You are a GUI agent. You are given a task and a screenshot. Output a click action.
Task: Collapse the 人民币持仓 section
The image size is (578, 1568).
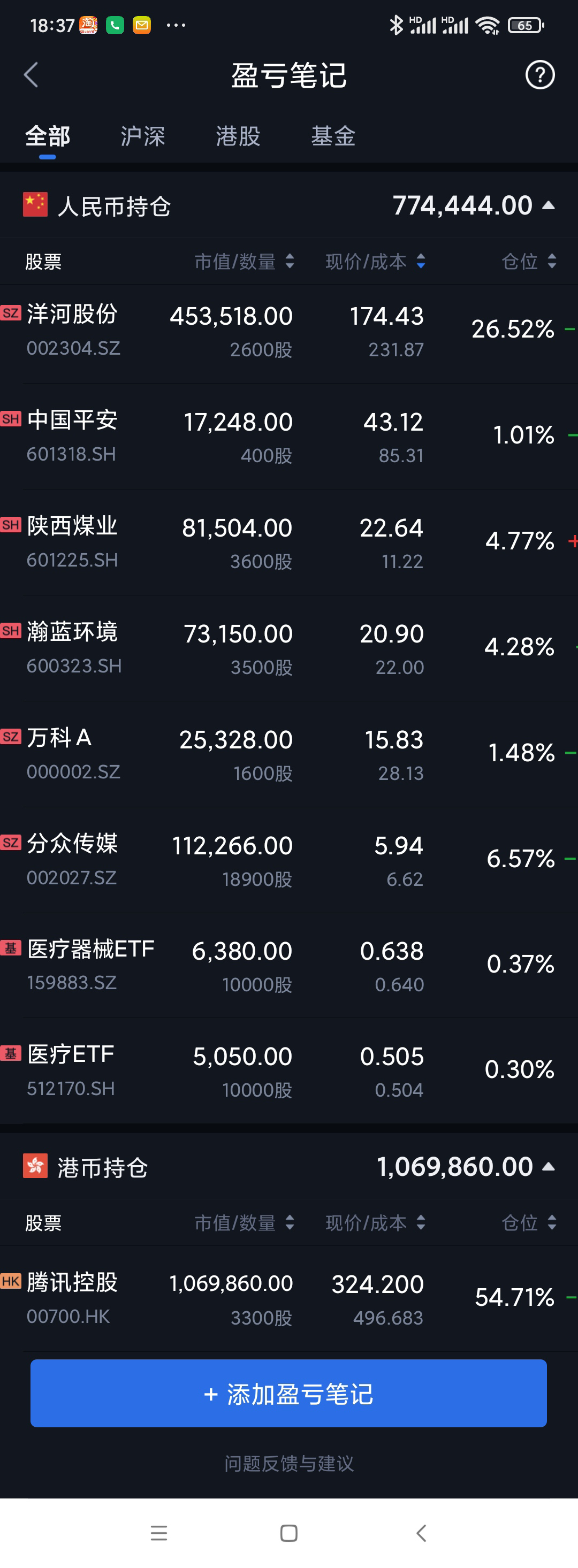[x=548, y=206]
